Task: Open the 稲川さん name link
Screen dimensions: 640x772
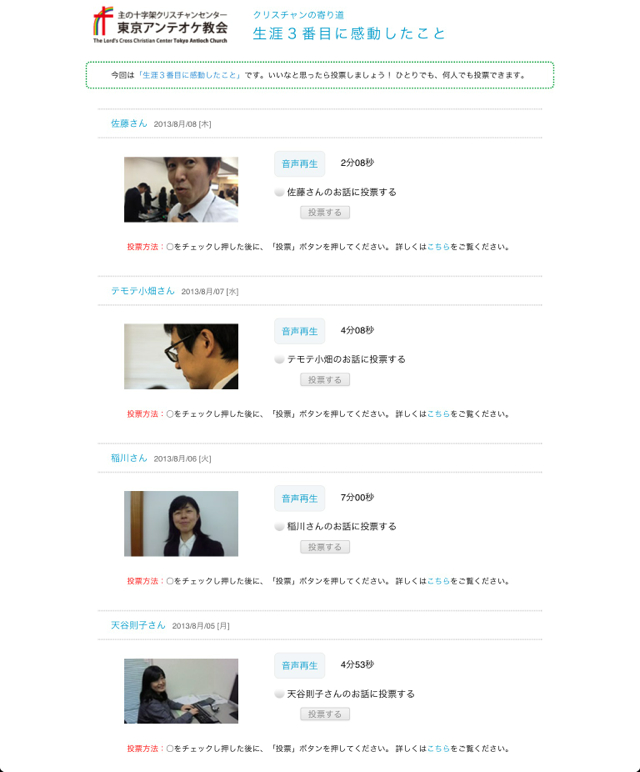Action: pos(129,458)
